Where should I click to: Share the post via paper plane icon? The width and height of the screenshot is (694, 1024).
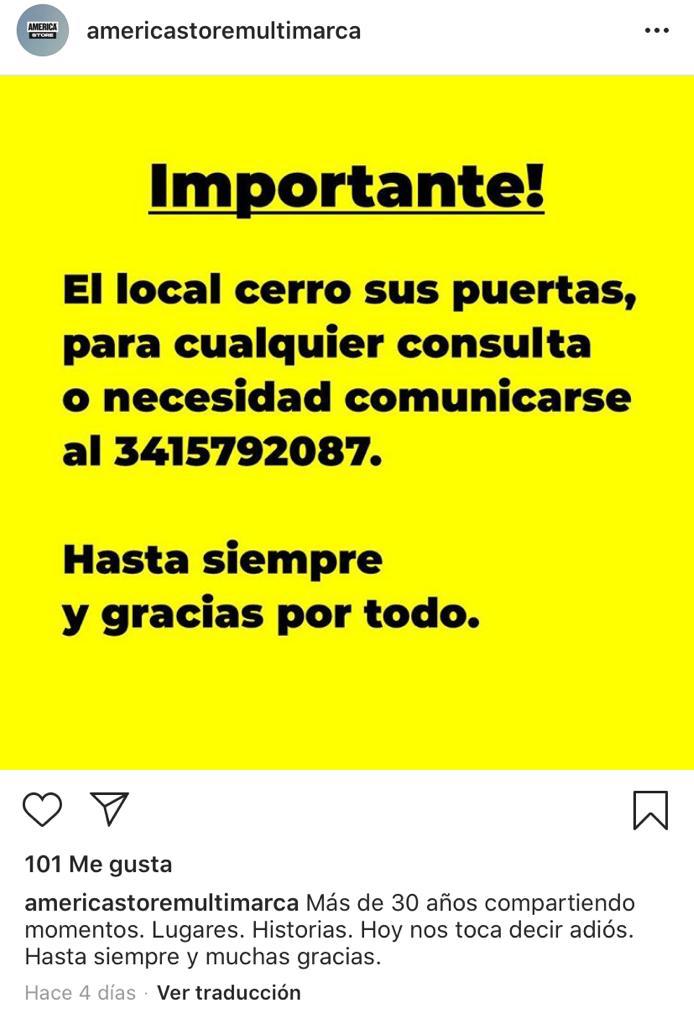[x=110, y=808]
